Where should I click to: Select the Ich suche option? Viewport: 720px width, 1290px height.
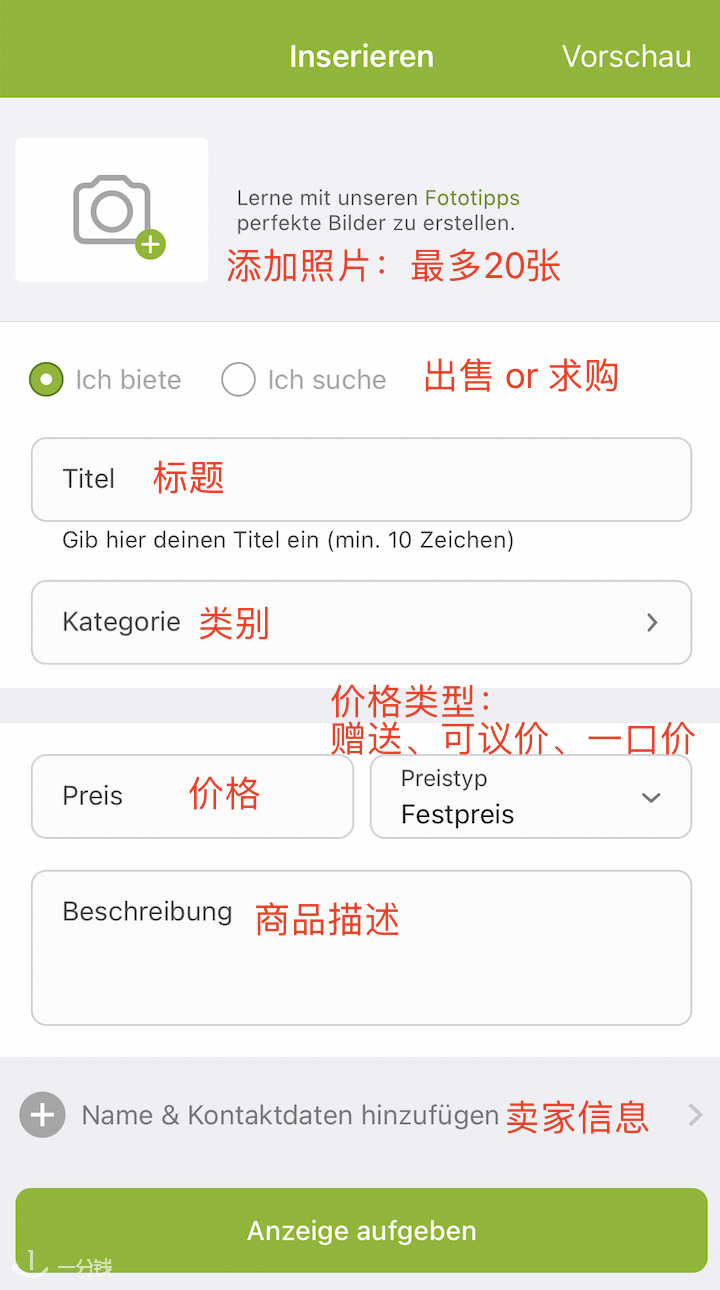point(304,380)
